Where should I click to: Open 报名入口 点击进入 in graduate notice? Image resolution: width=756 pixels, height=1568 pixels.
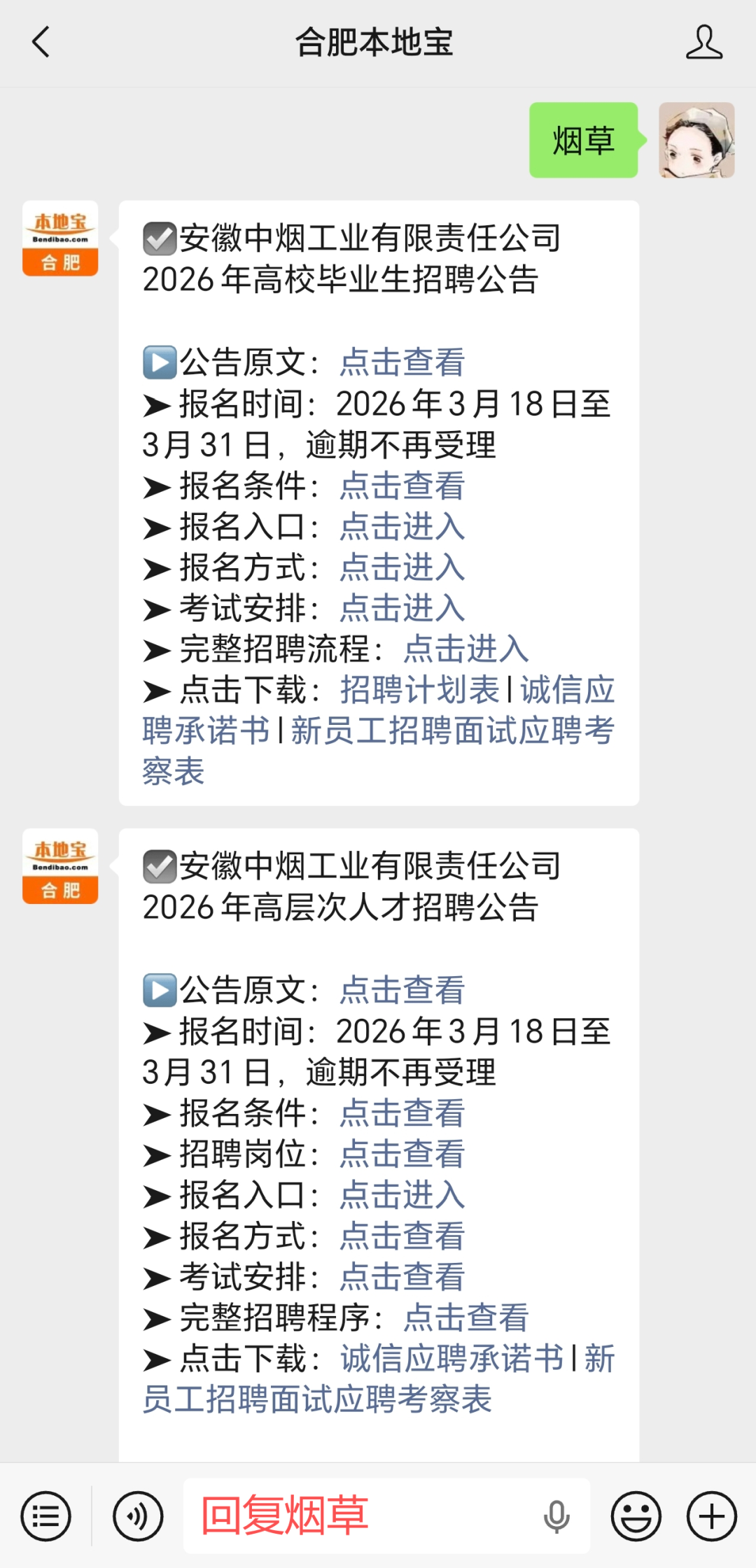(402, 526)
